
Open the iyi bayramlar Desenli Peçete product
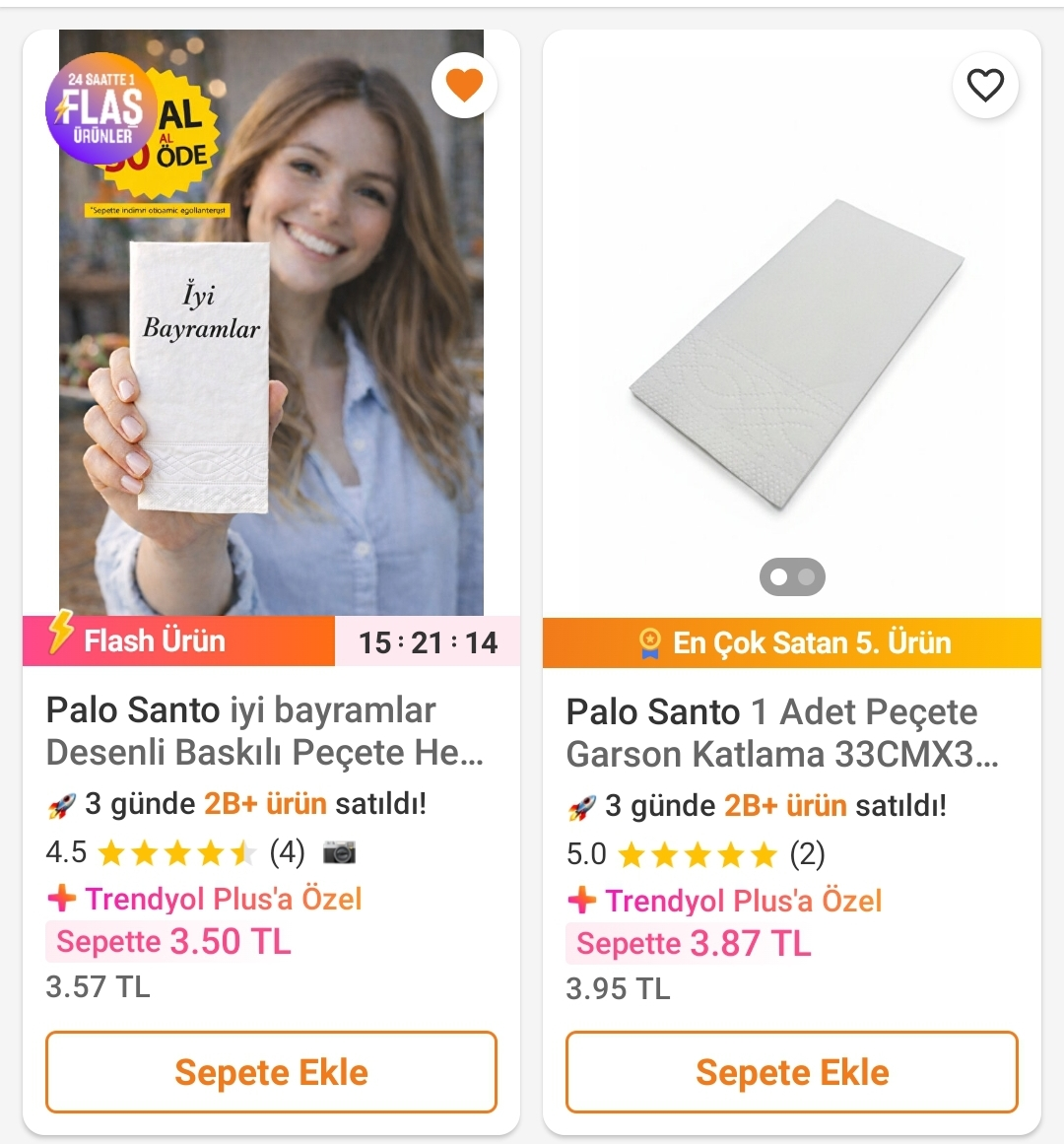(264, 731)
